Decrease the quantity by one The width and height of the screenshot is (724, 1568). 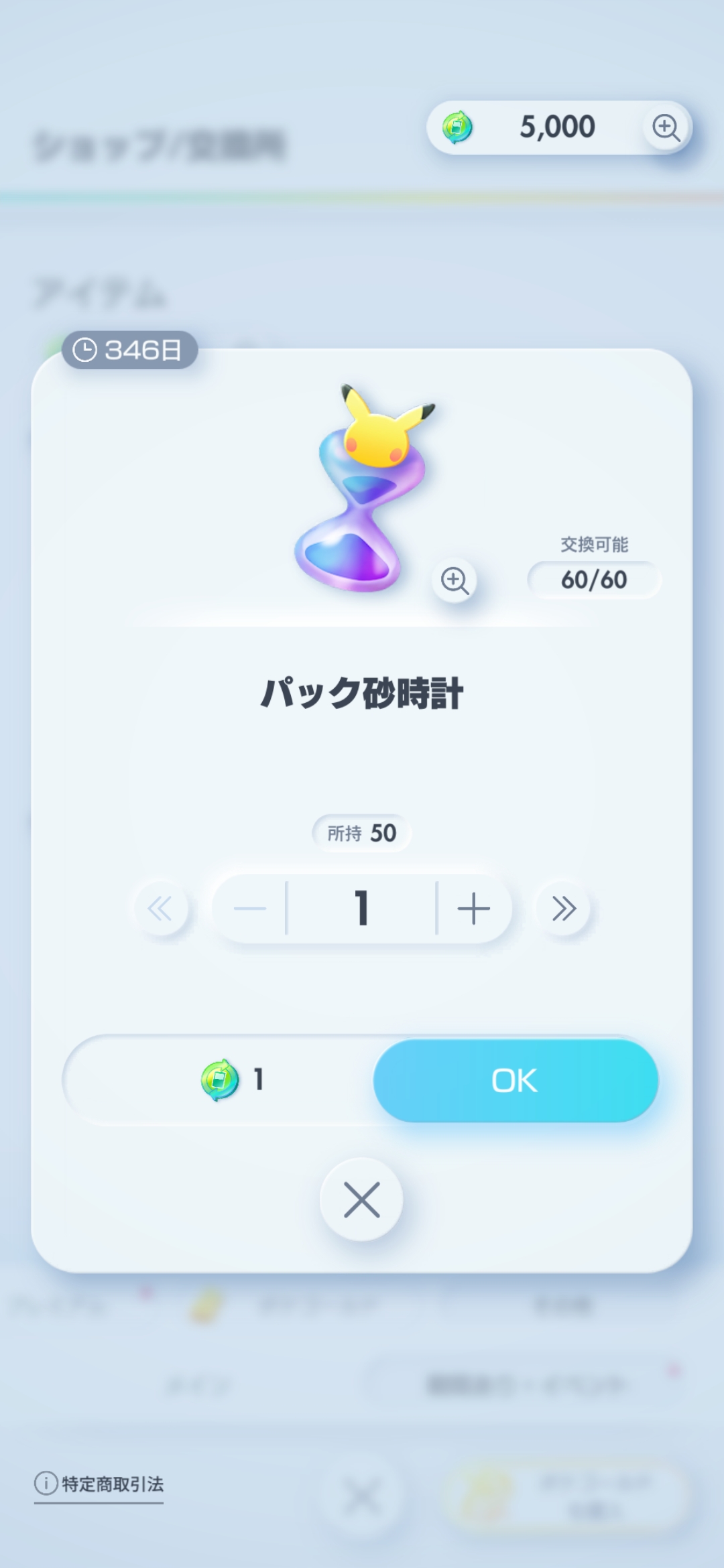point(250,909)
